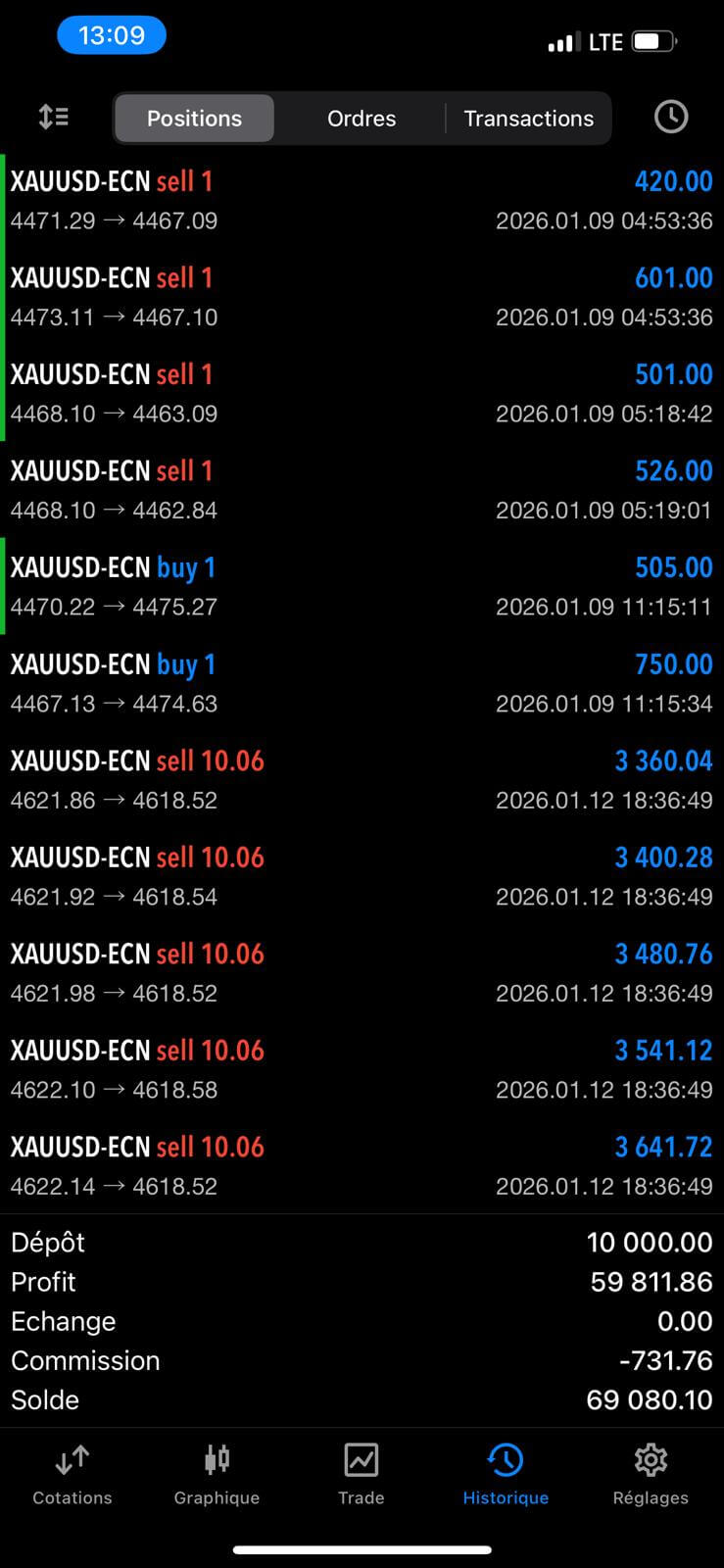Expand the sell position with 601.00 profit
The width and height of the screenshot is (724, 1568).
[x=362, y=297]
